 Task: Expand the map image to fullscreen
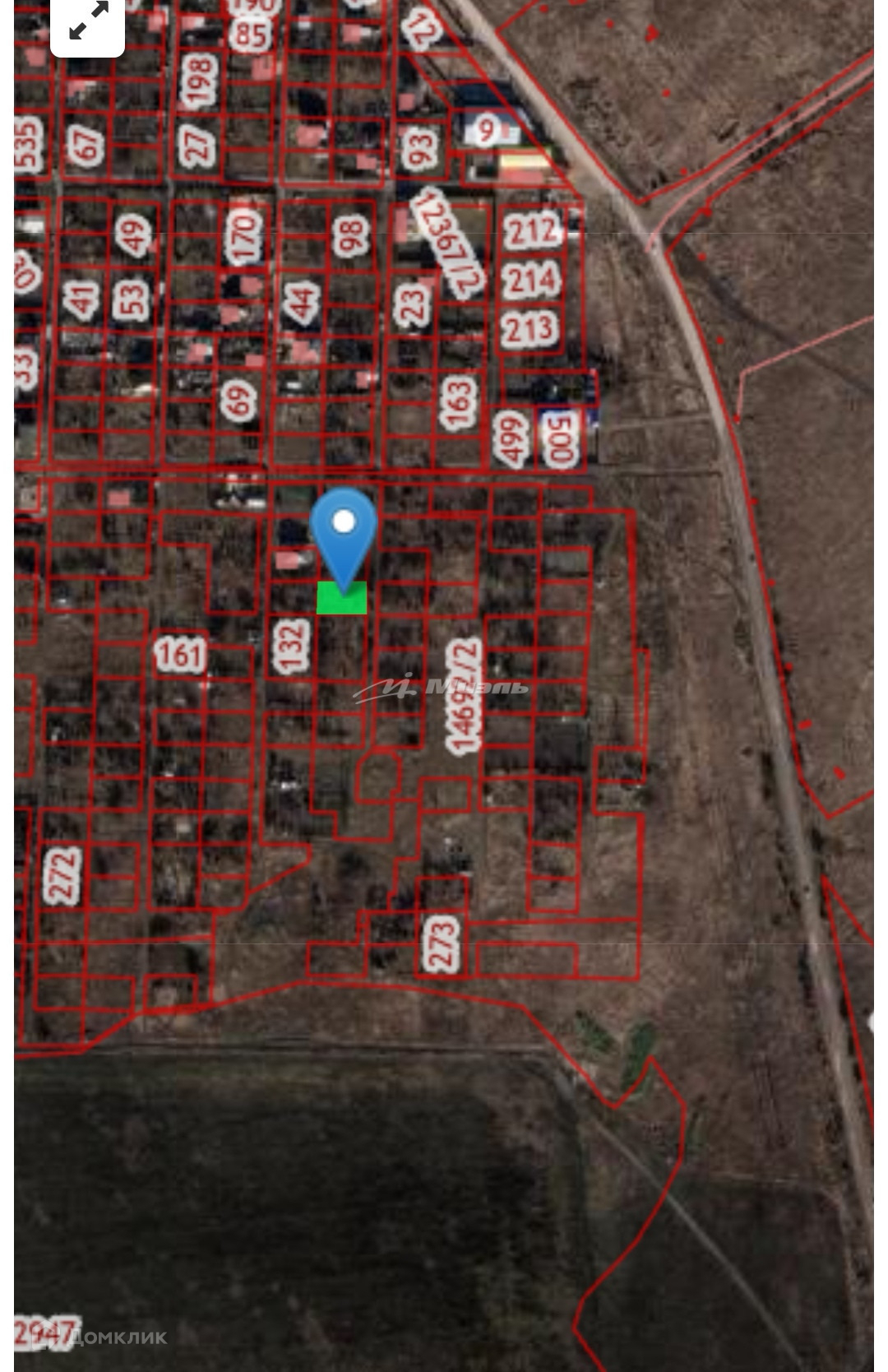pos(88,23)
